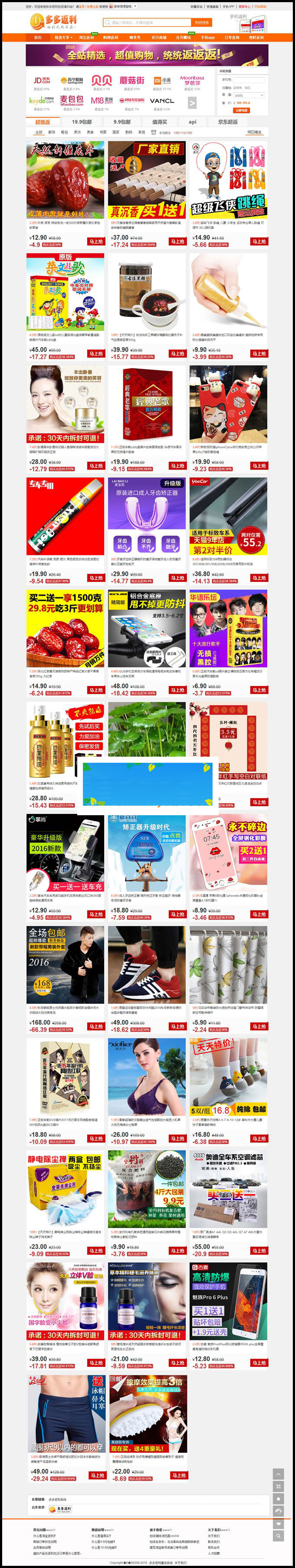Tap 马上抢 for the ¥45.00 English songs set
The width and height of the screenshot is (295, 1568).
click(96, 354)
